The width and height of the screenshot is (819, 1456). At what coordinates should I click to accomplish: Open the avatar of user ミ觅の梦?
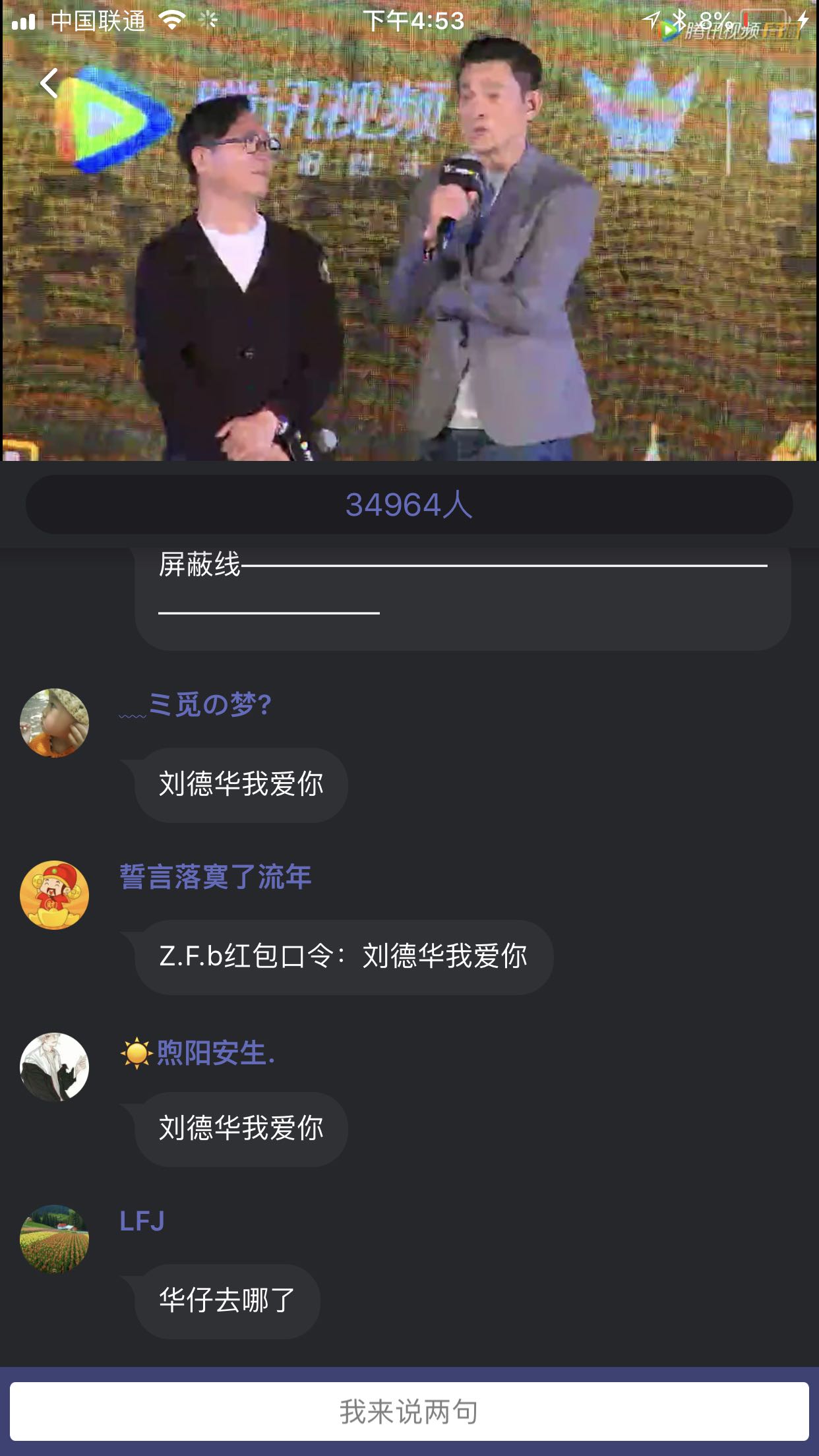(55, 723)
